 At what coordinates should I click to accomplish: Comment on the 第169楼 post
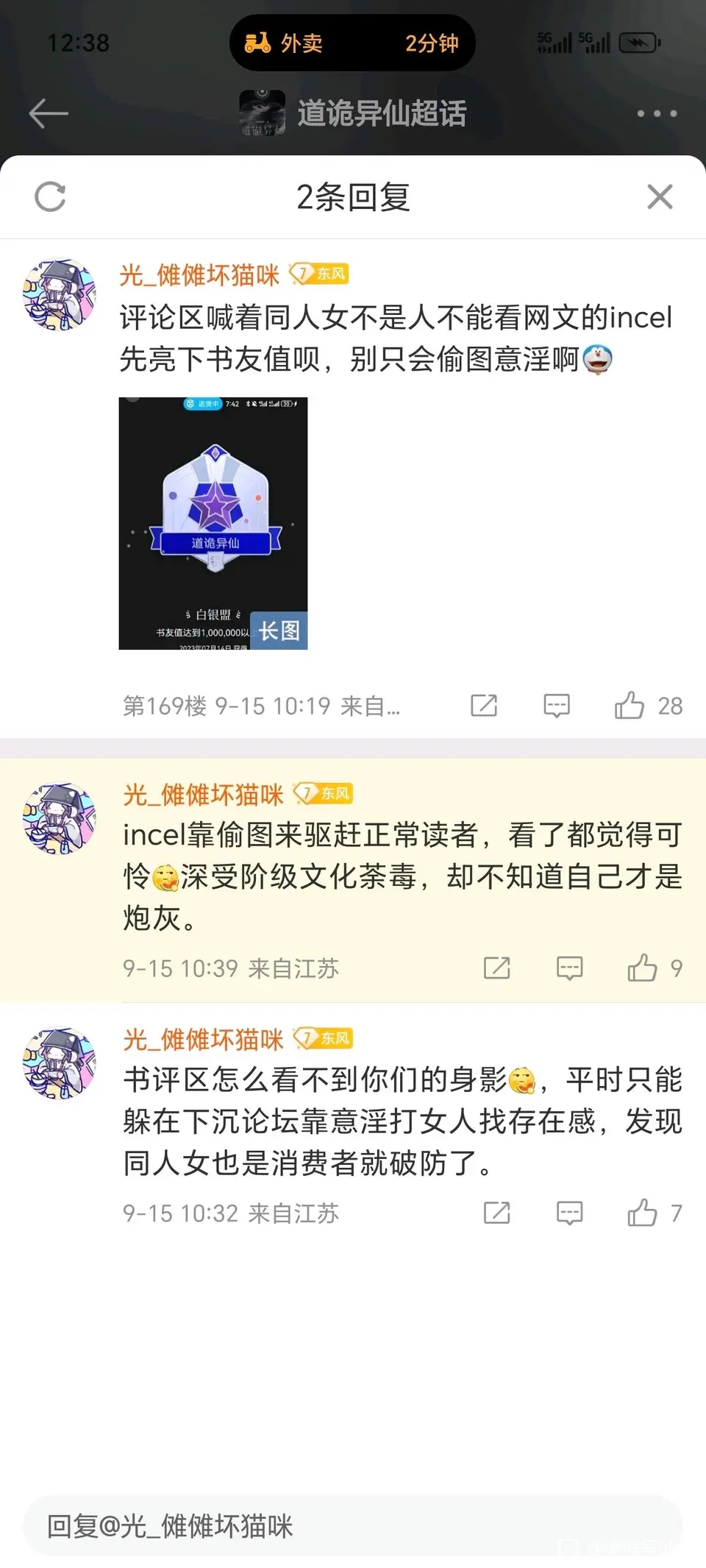click(x=557, y=706)
